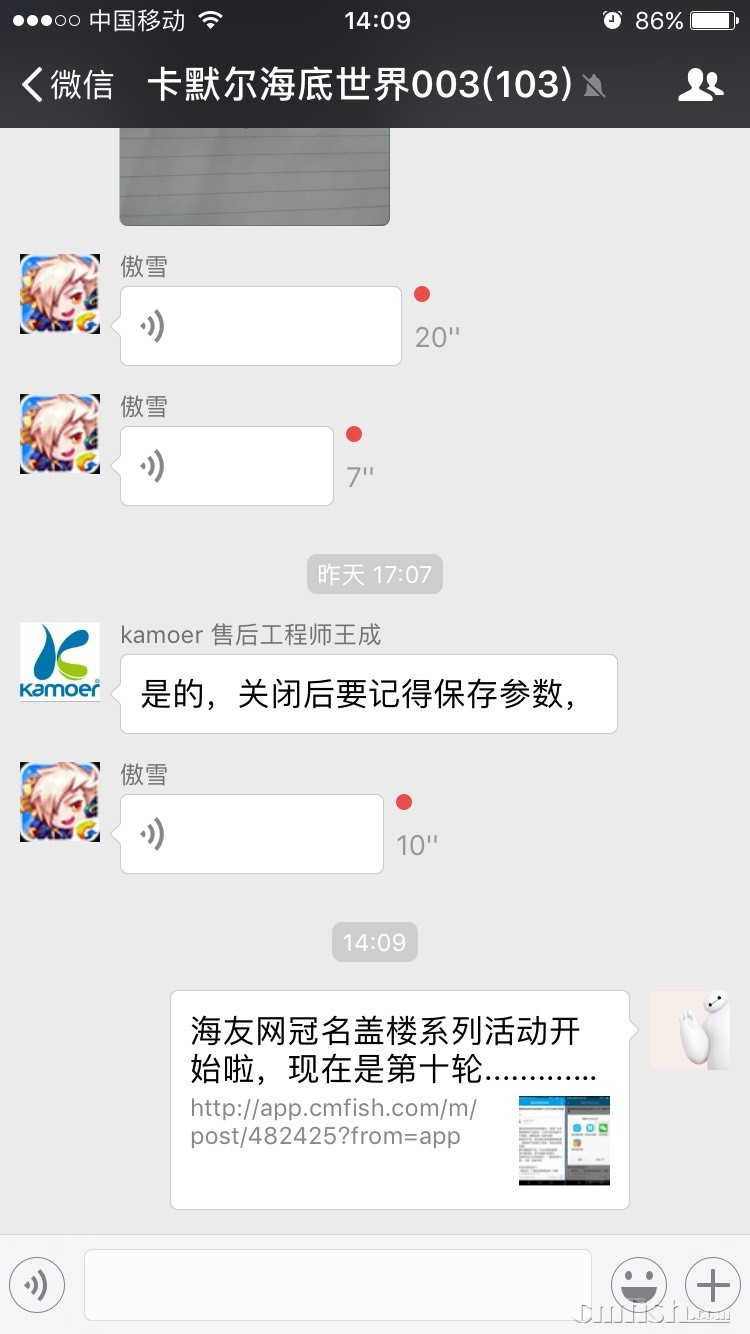This screenshot has width=750, height=1334.
Task: Open 傲雪's avatar above the 20-second voice
Action: (x=60, y=294)
